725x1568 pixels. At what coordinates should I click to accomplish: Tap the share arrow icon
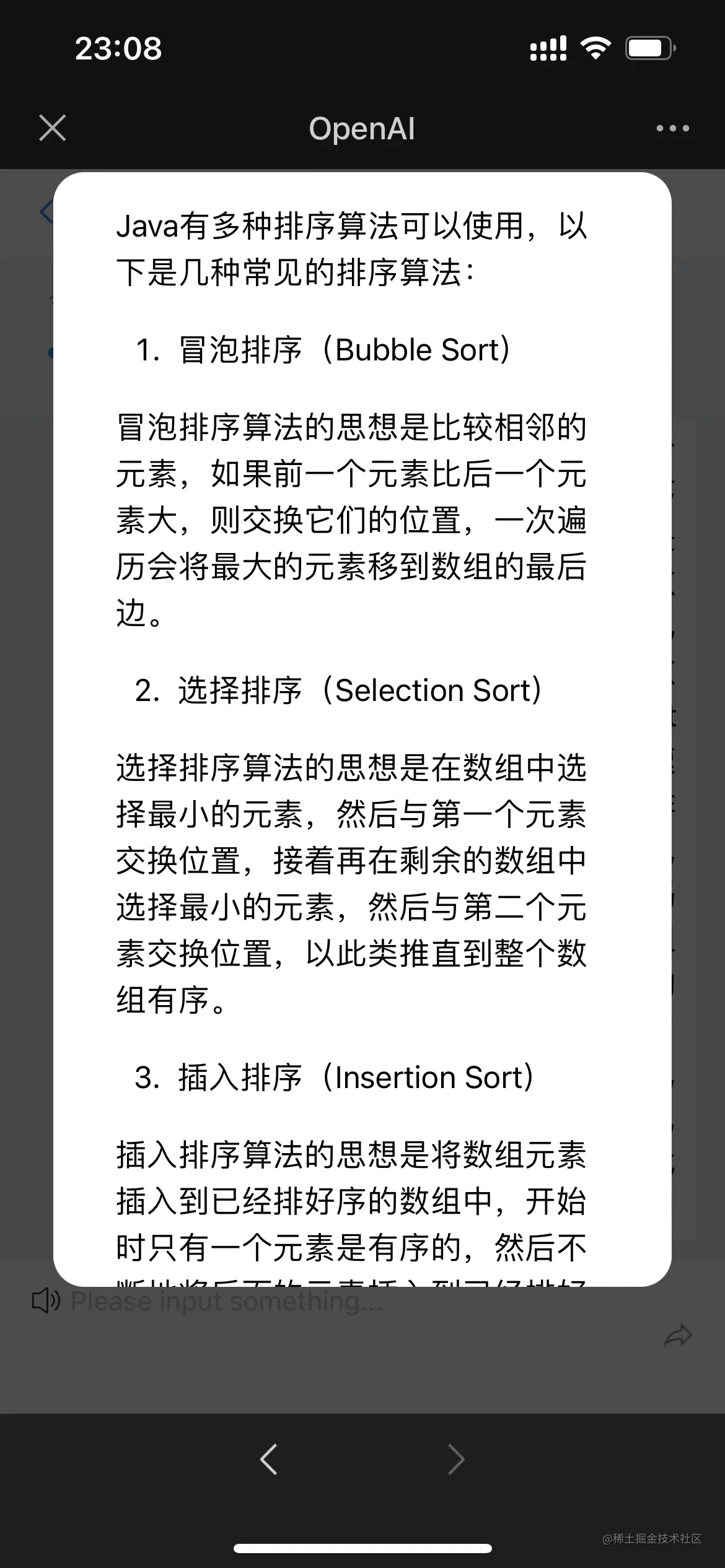(x=677, y=1336)
